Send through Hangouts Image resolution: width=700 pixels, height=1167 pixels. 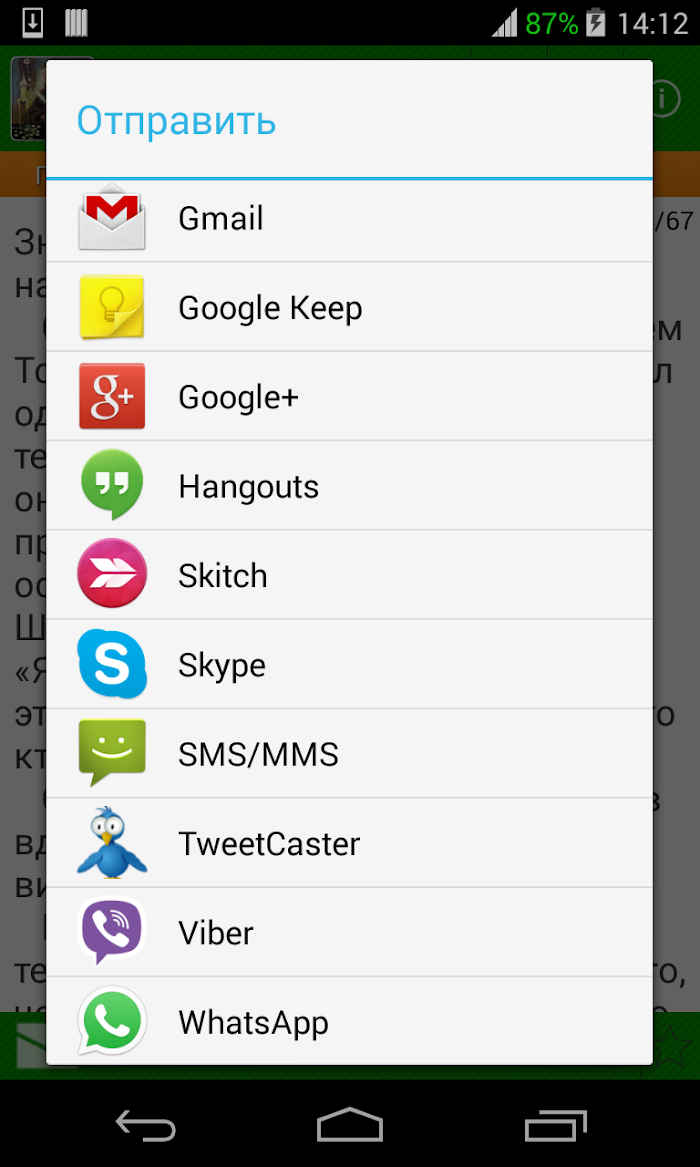click(x=350, y=486)
